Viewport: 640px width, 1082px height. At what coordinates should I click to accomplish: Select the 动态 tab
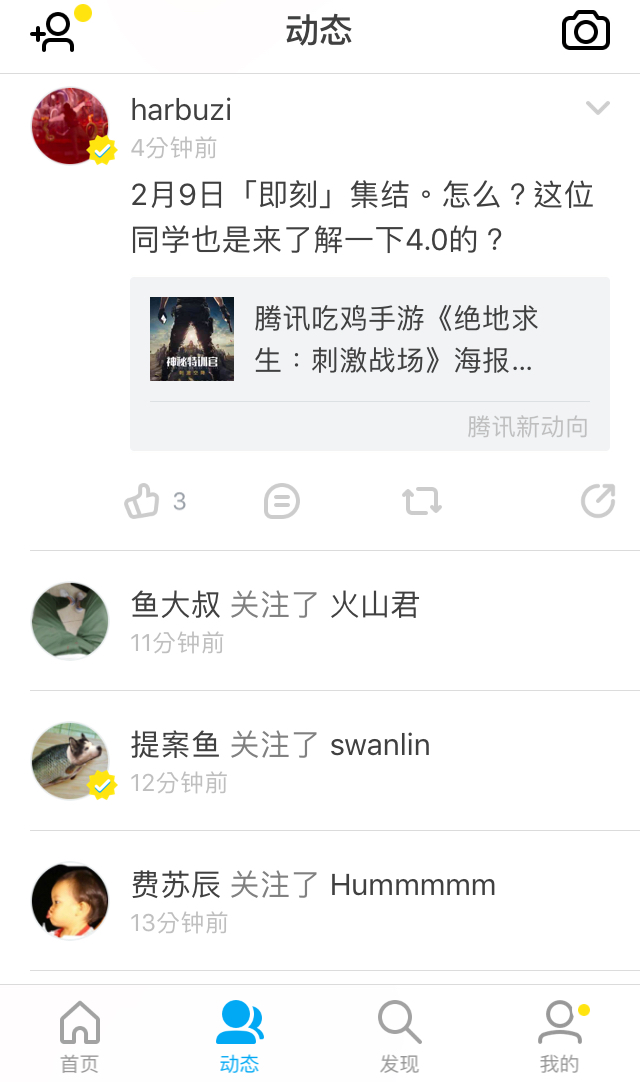[x=240, y=1036]
